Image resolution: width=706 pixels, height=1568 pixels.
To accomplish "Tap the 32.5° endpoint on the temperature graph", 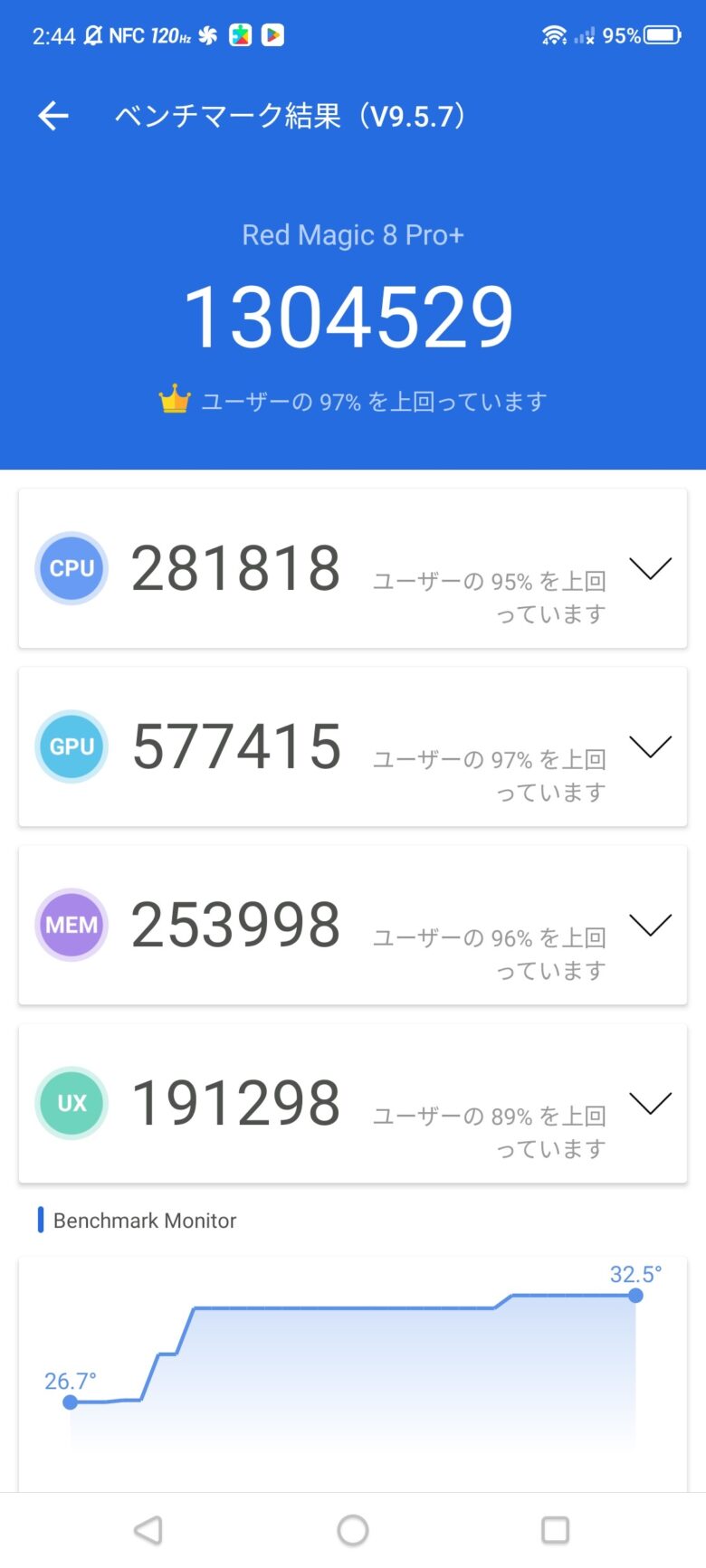I will pyautogui.click(x=634, y=1296).
